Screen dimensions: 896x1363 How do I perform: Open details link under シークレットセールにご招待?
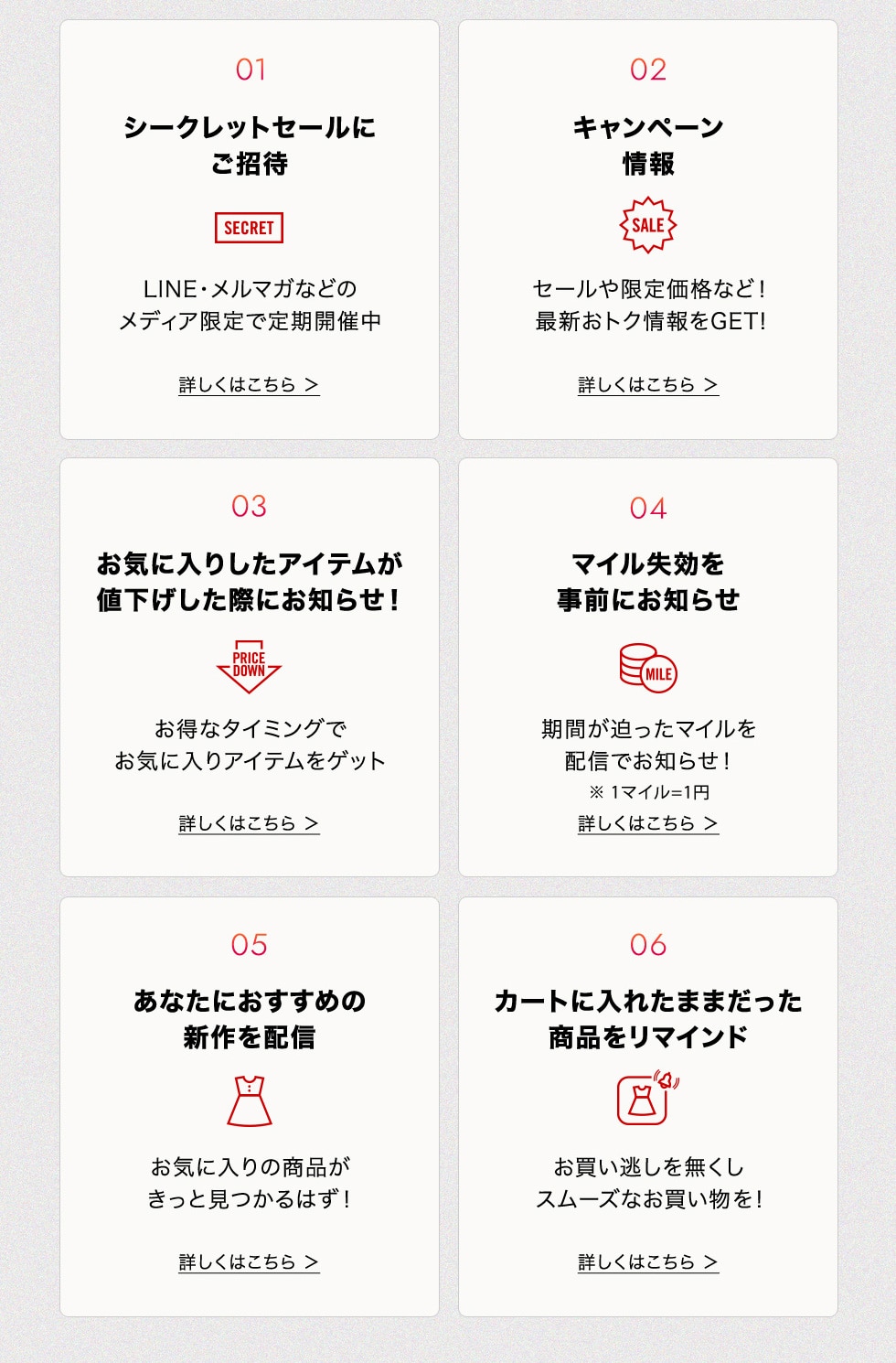(249, 385)
